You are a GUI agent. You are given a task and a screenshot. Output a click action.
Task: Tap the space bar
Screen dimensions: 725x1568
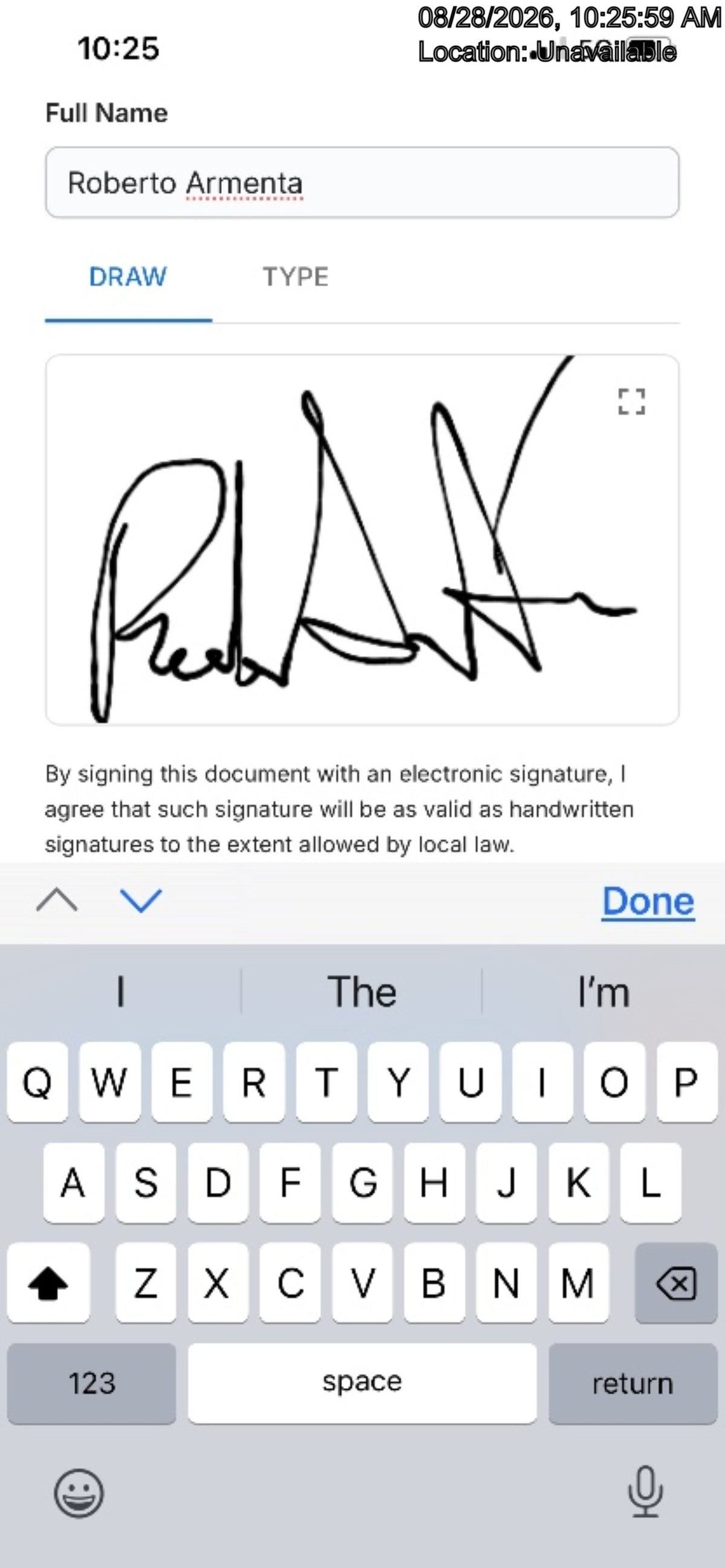[362, 1384]
